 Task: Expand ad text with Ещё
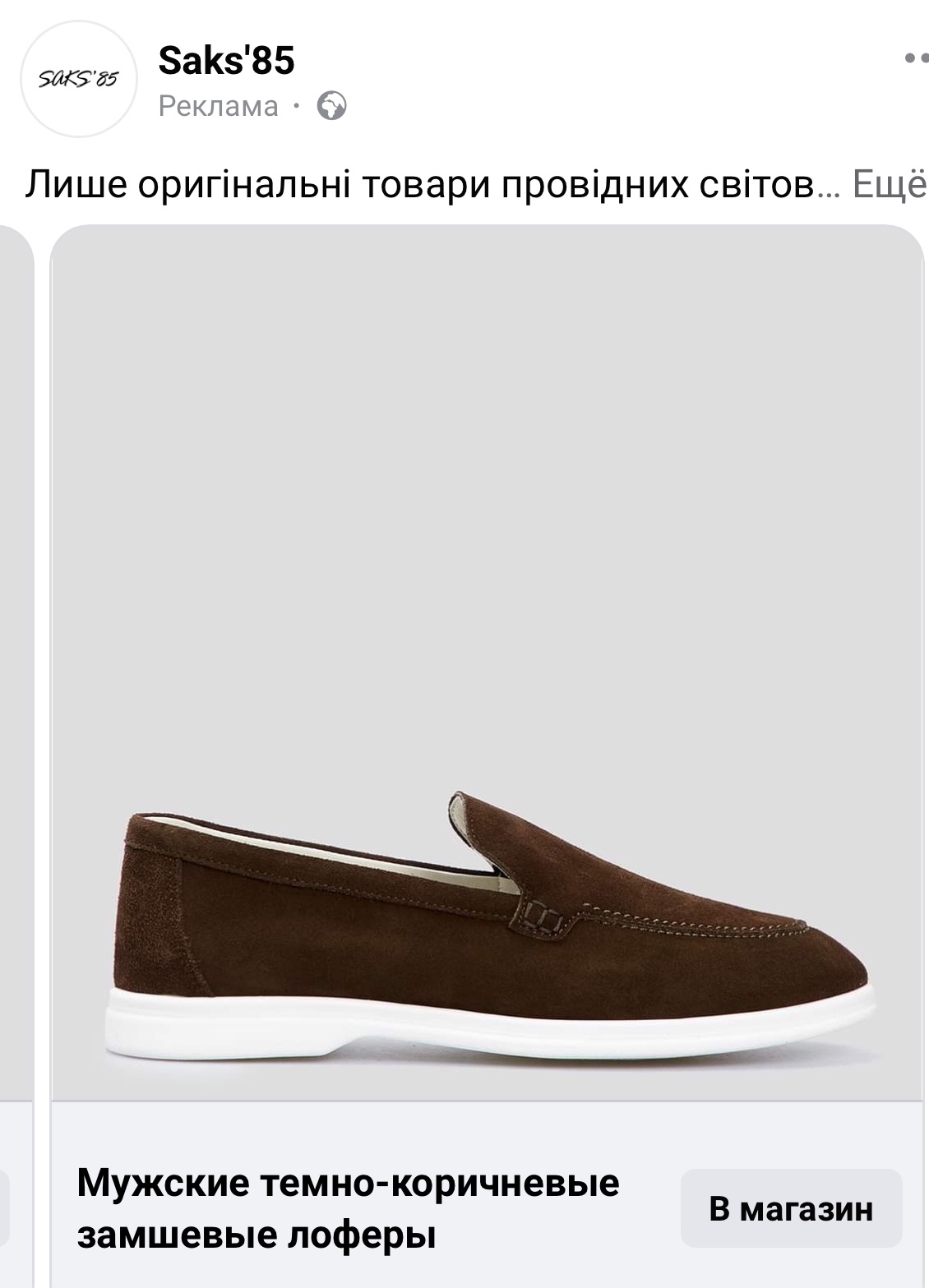point(890,185)
